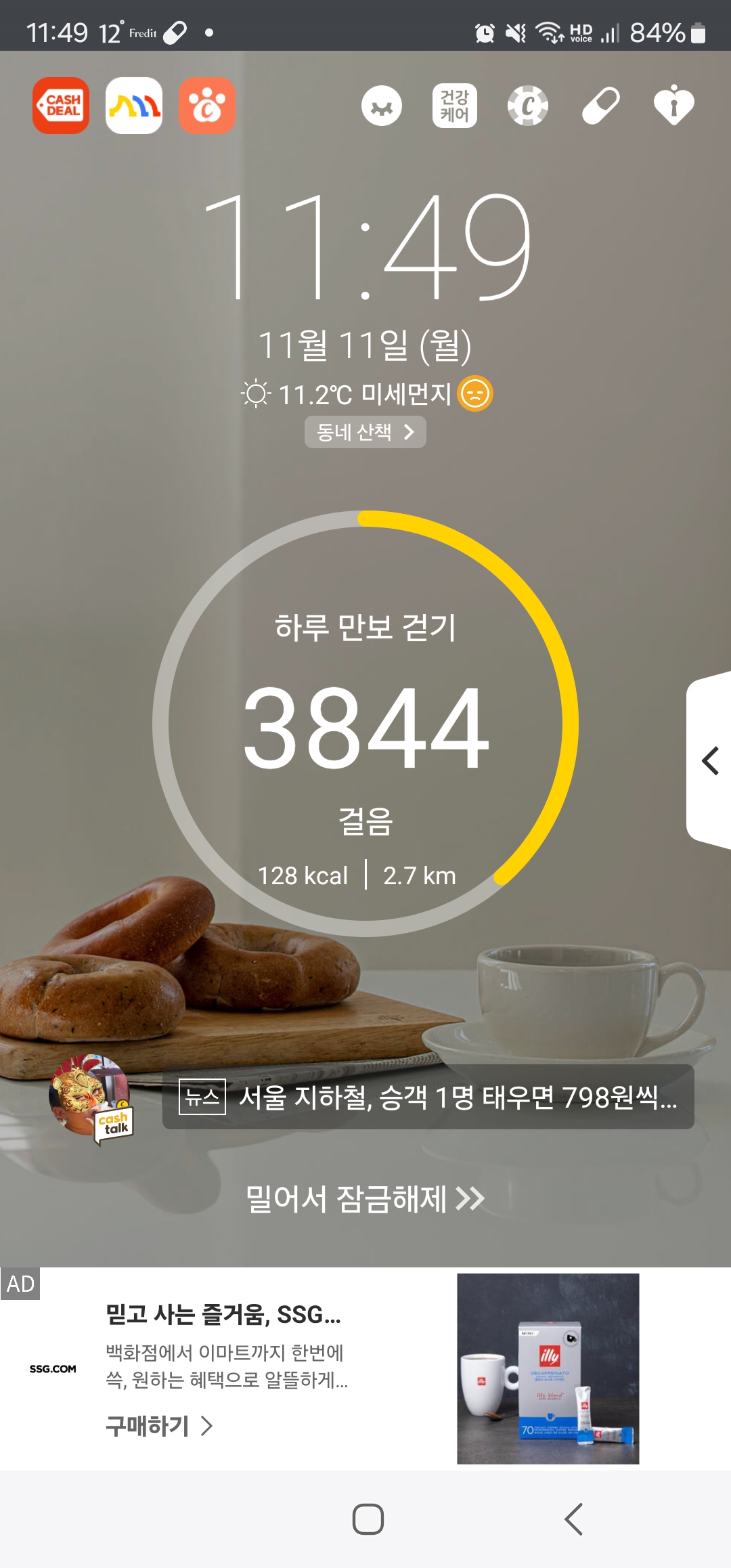Tap the white mask face icon
This screenshot has width=731, height=1568.
(x=382, y=106)
